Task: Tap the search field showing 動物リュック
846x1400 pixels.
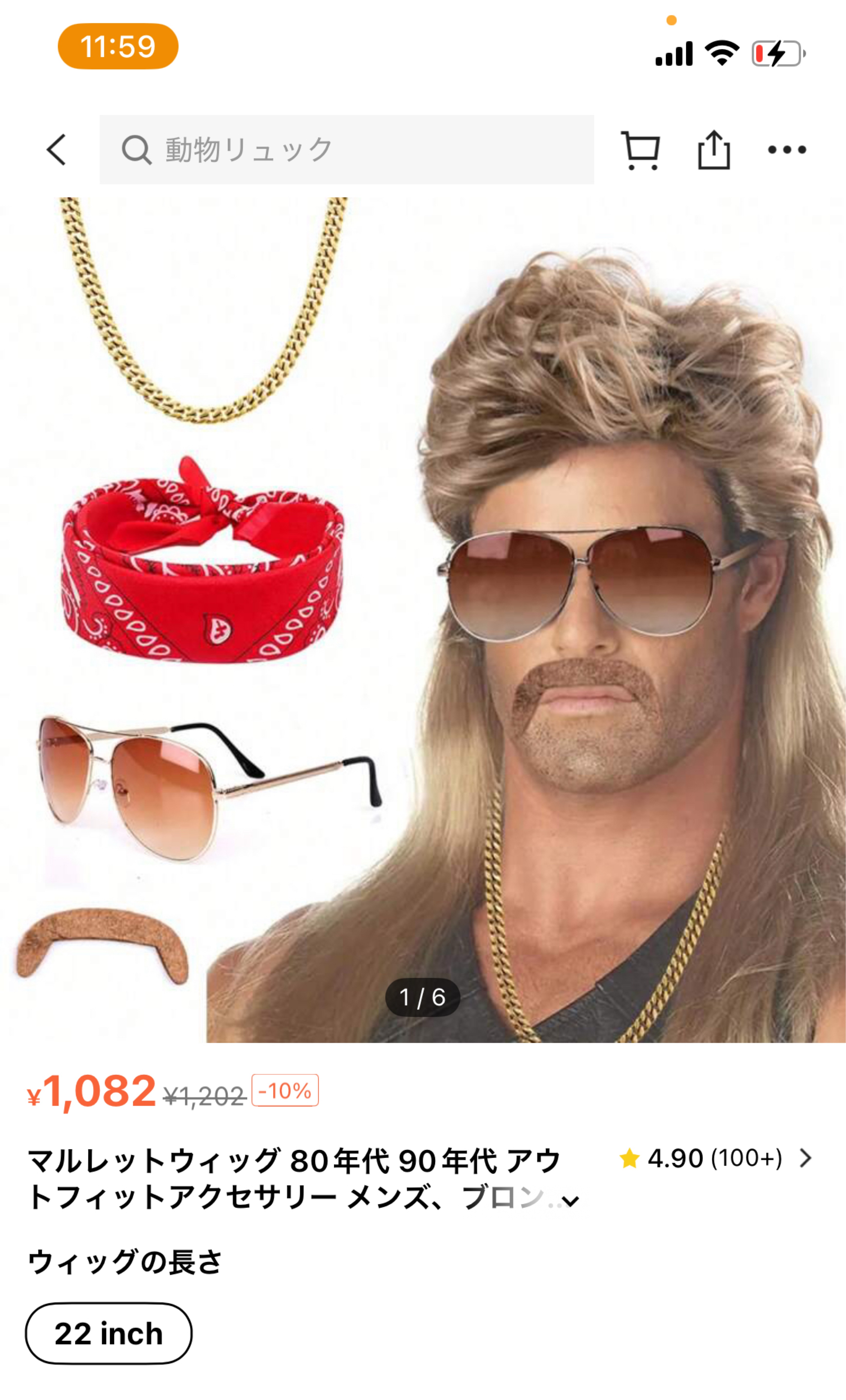Action: 347,150
